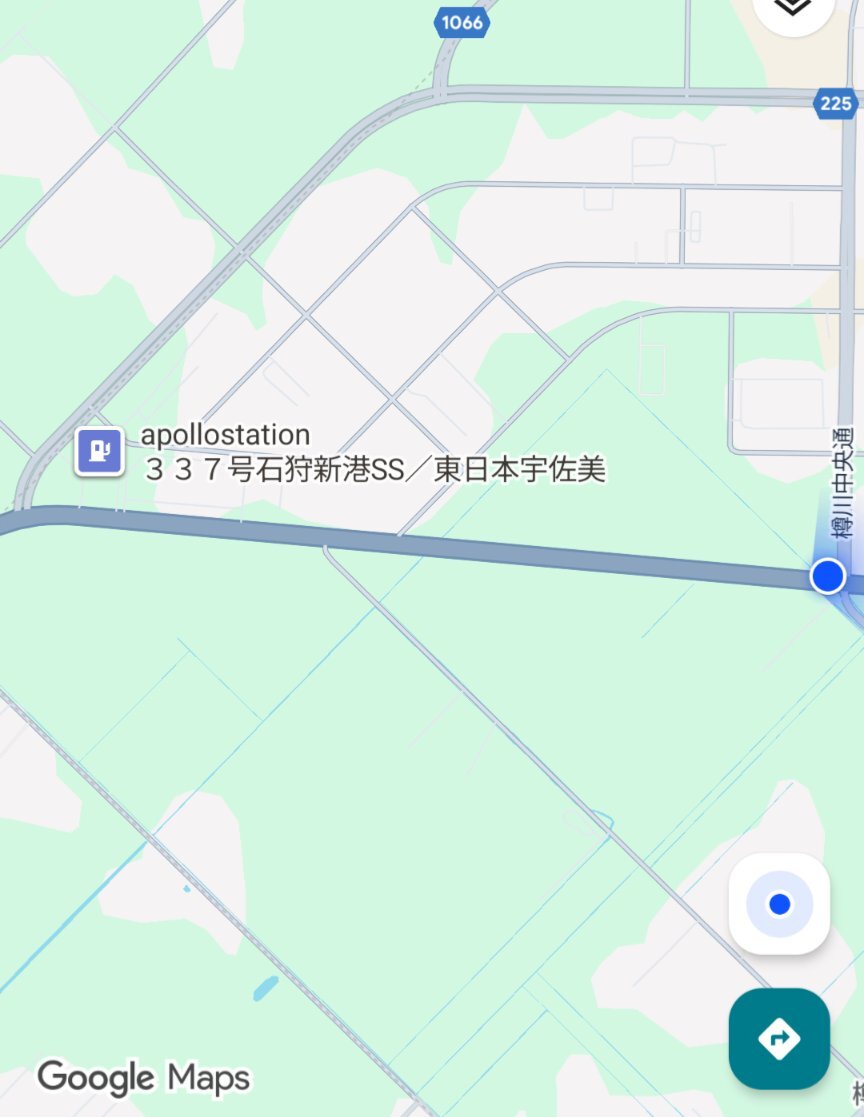864x1117 pixels.
Task: Open the directions floating button
Action: coord(779,1038)
